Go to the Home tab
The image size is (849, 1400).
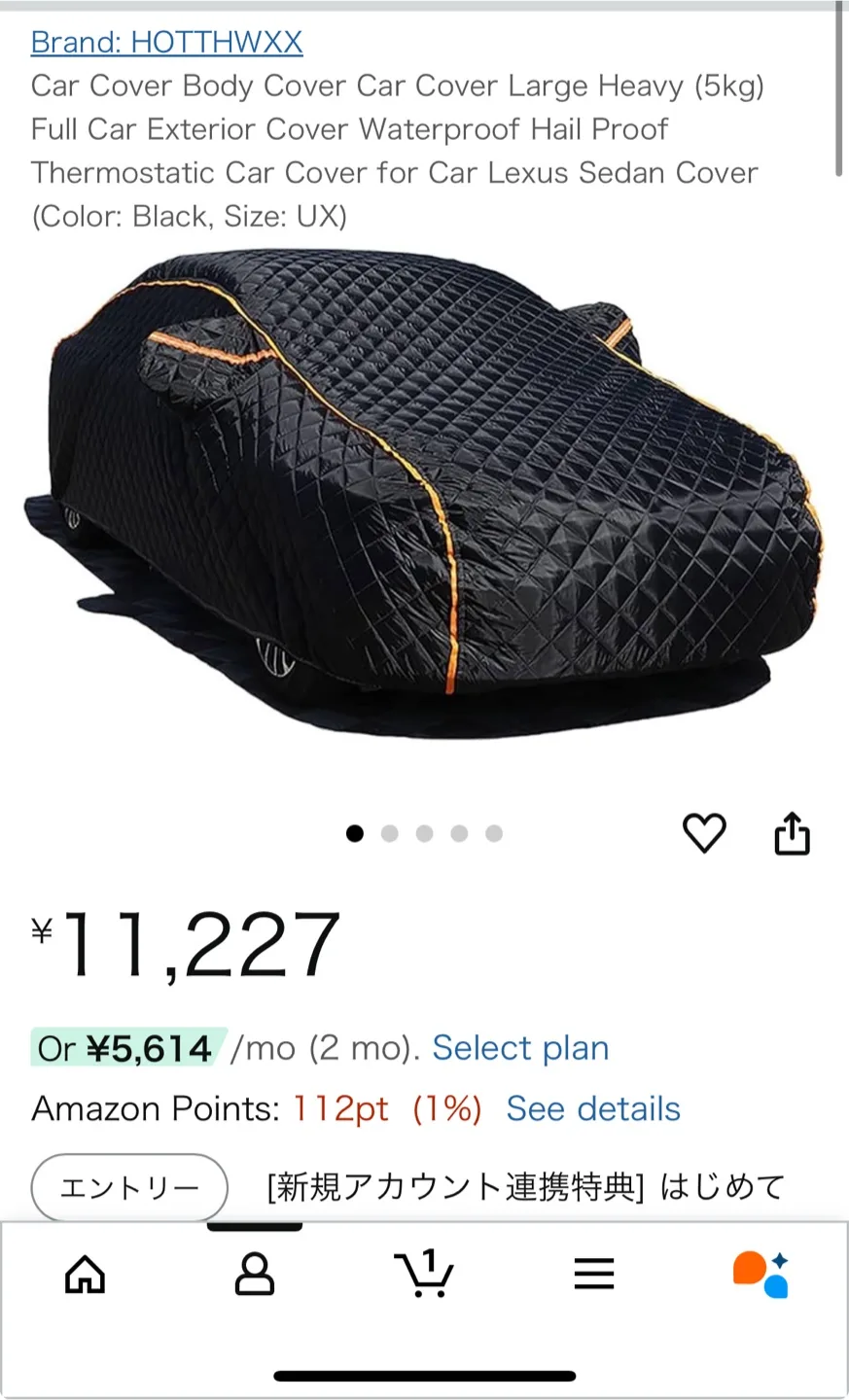tap(85, 1274)
